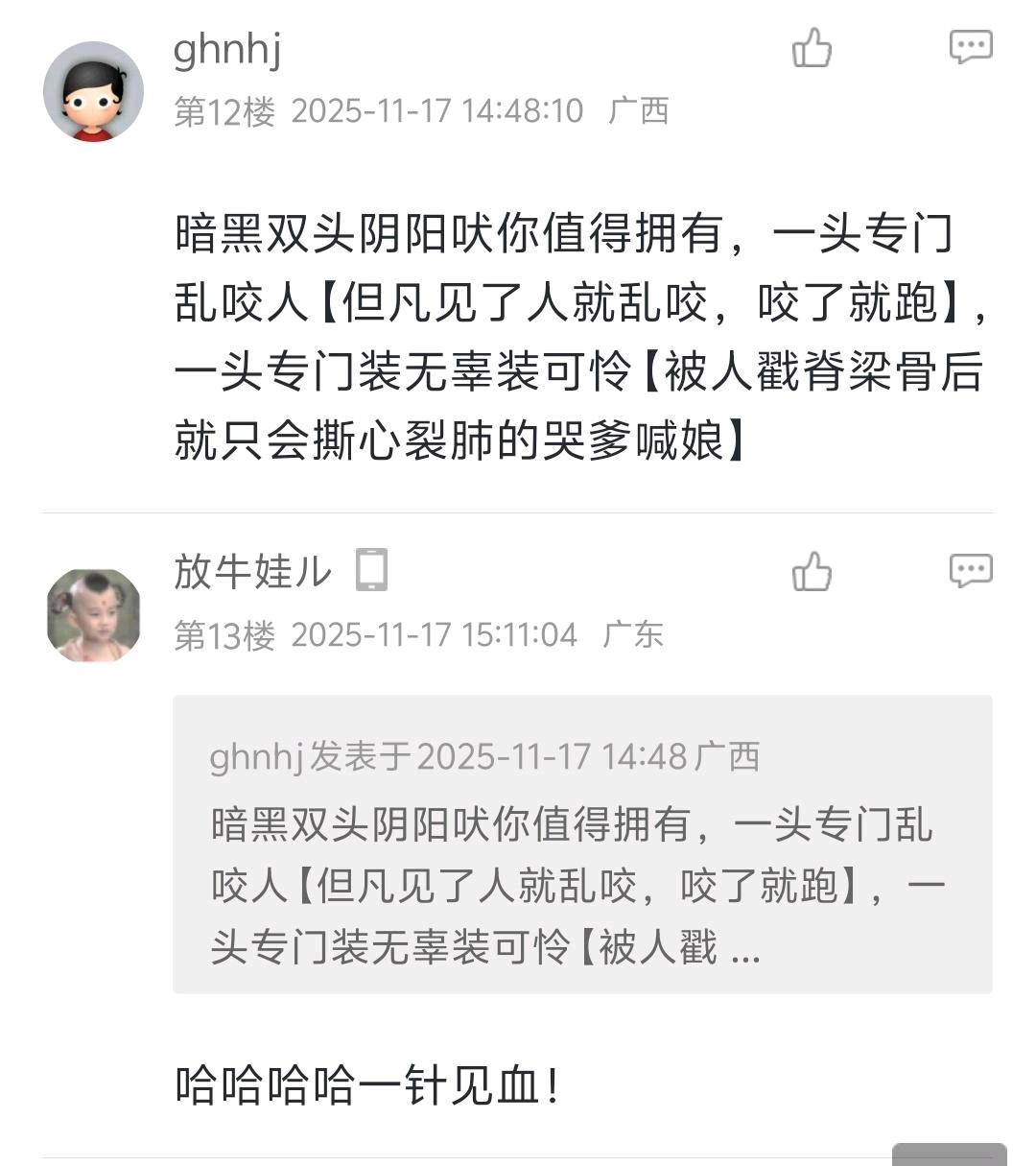Image resolution: width=1036 pixels, height=1166 pixels.
Task: Reply to 放牛娃儿's floor 13 comment
Action: coord(970,571)
